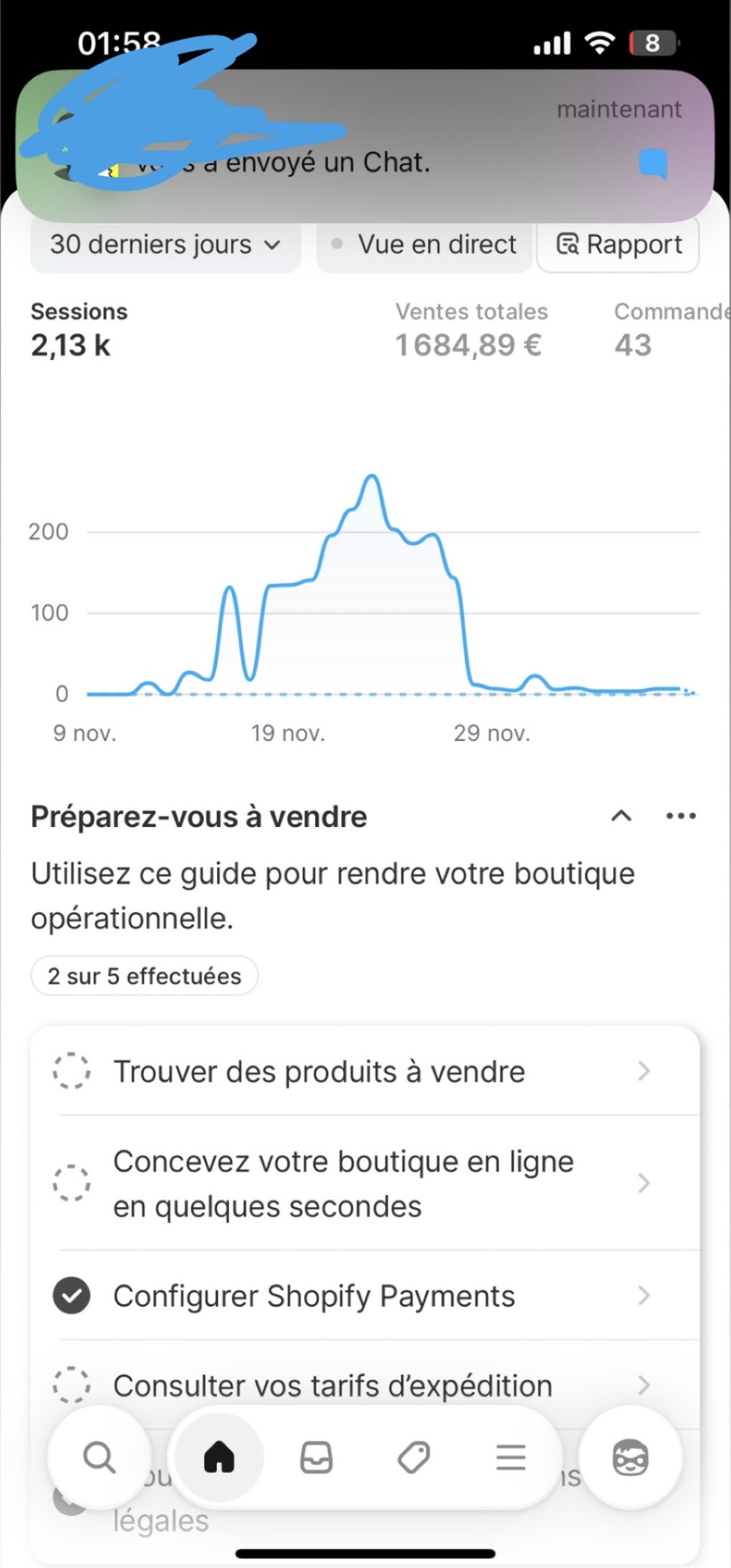731x1568 pixels.
Task: Switch to the orders inbox tab
Action: pyautogui.click(x=317, y=1457)
